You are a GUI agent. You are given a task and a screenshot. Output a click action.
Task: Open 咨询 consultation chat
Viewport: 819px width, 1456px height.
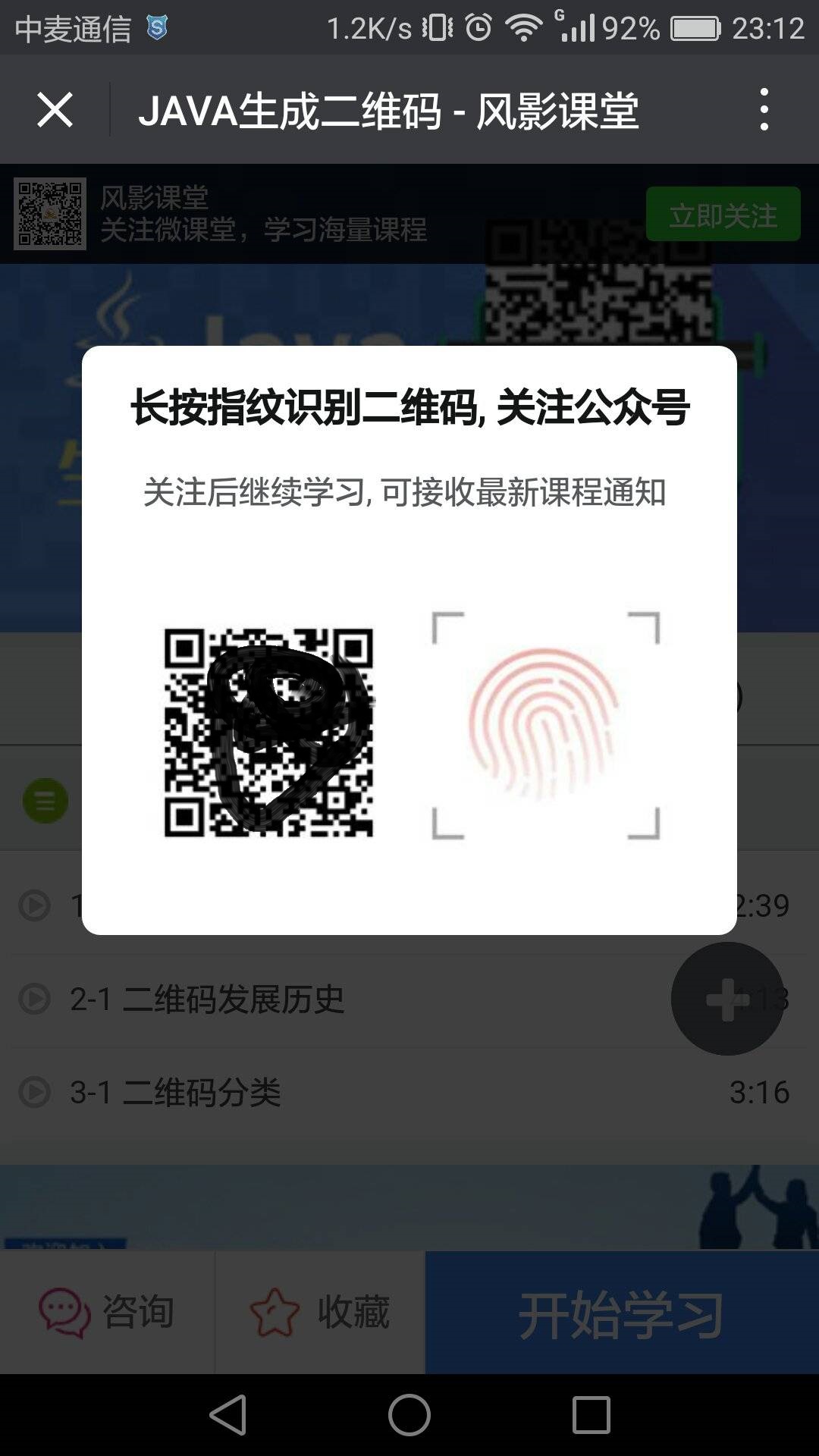107,1313
